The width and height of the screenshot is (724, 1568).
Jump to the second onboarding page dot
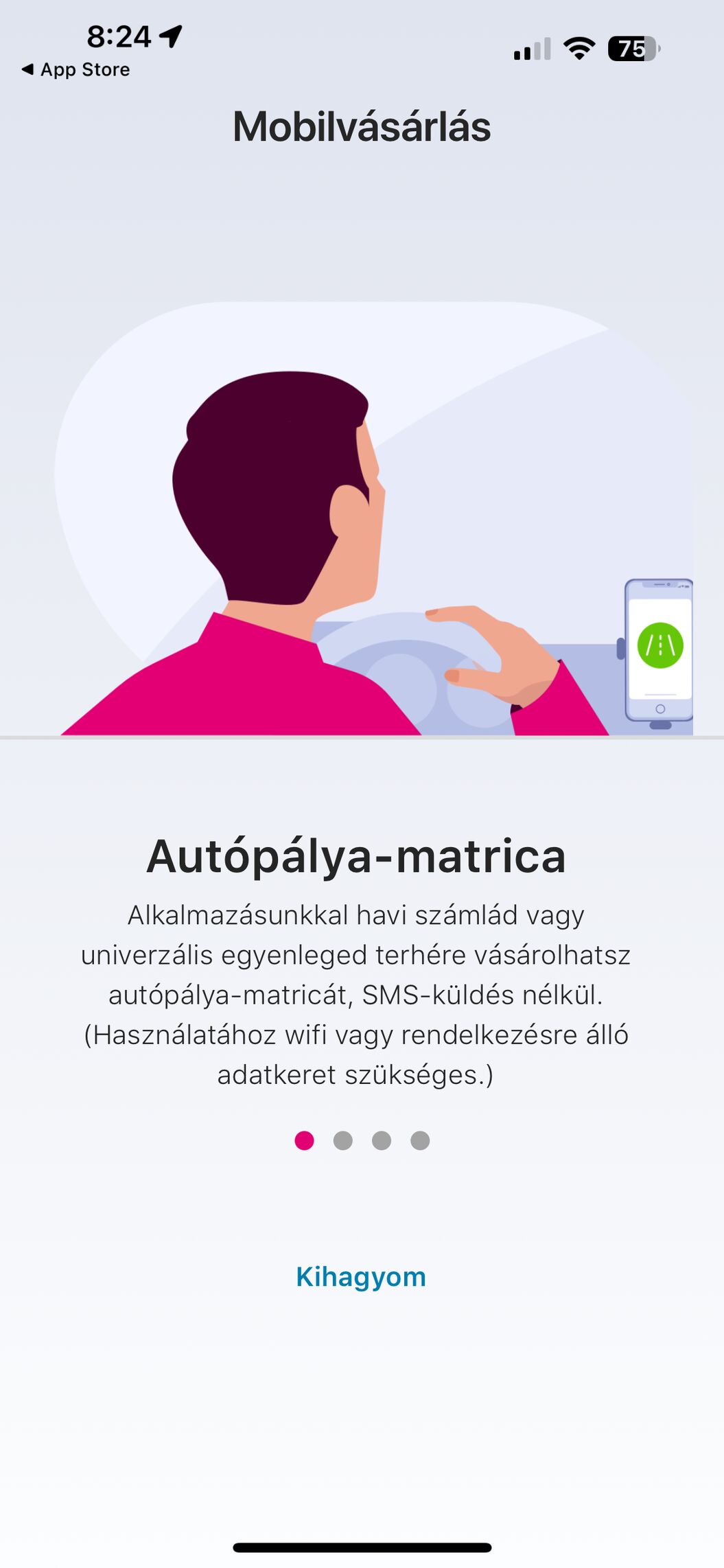pyautogui.click(x=343, y=1140)
